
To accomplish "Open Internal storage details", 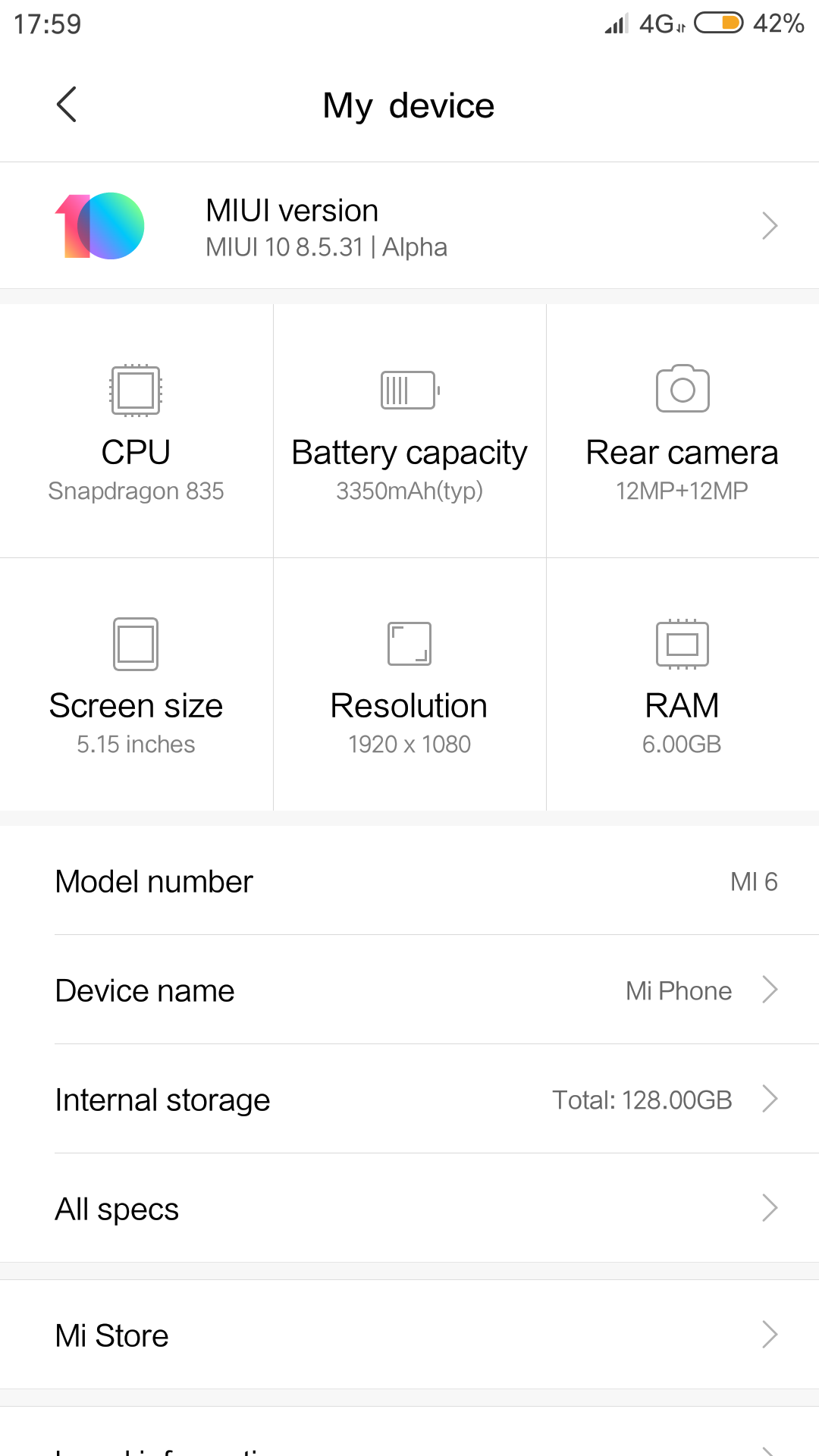I will coord(409,1099).
